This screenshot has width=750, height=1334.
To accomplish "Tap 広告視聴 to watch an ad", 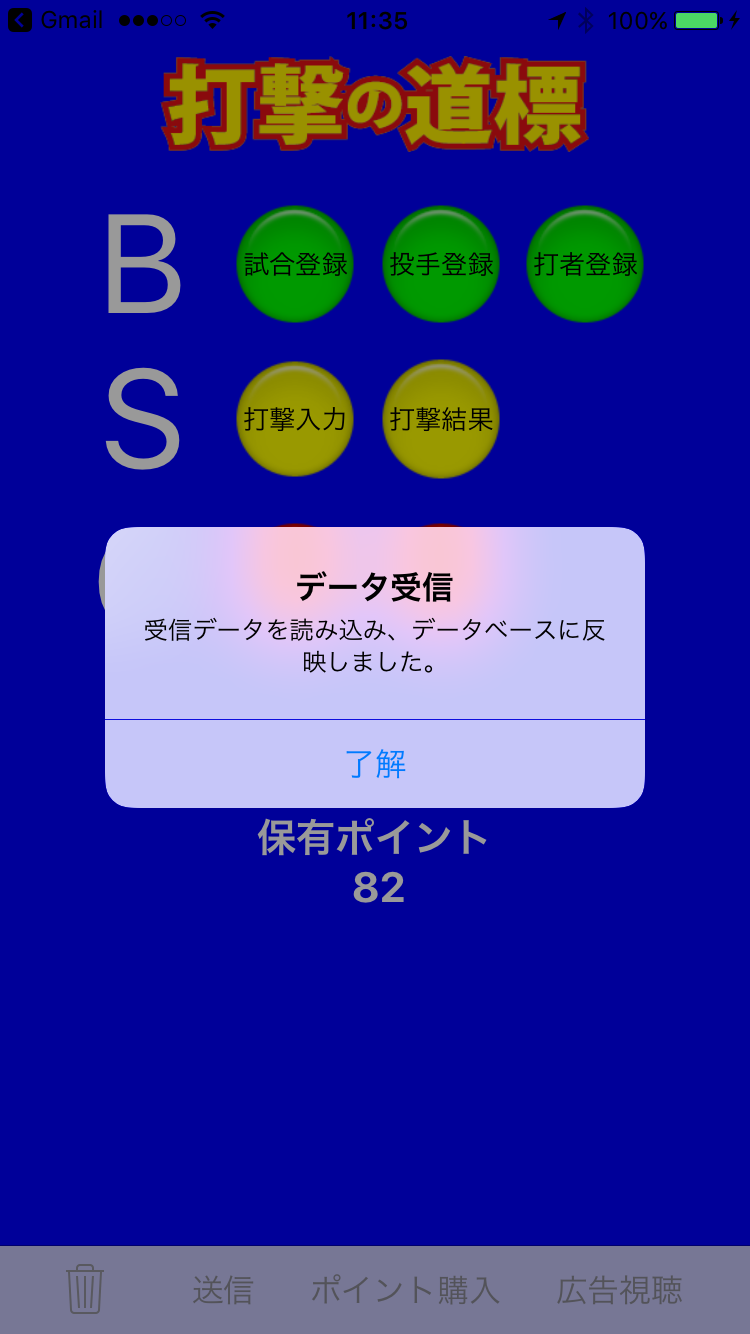I will click(x=619, y=1290).
